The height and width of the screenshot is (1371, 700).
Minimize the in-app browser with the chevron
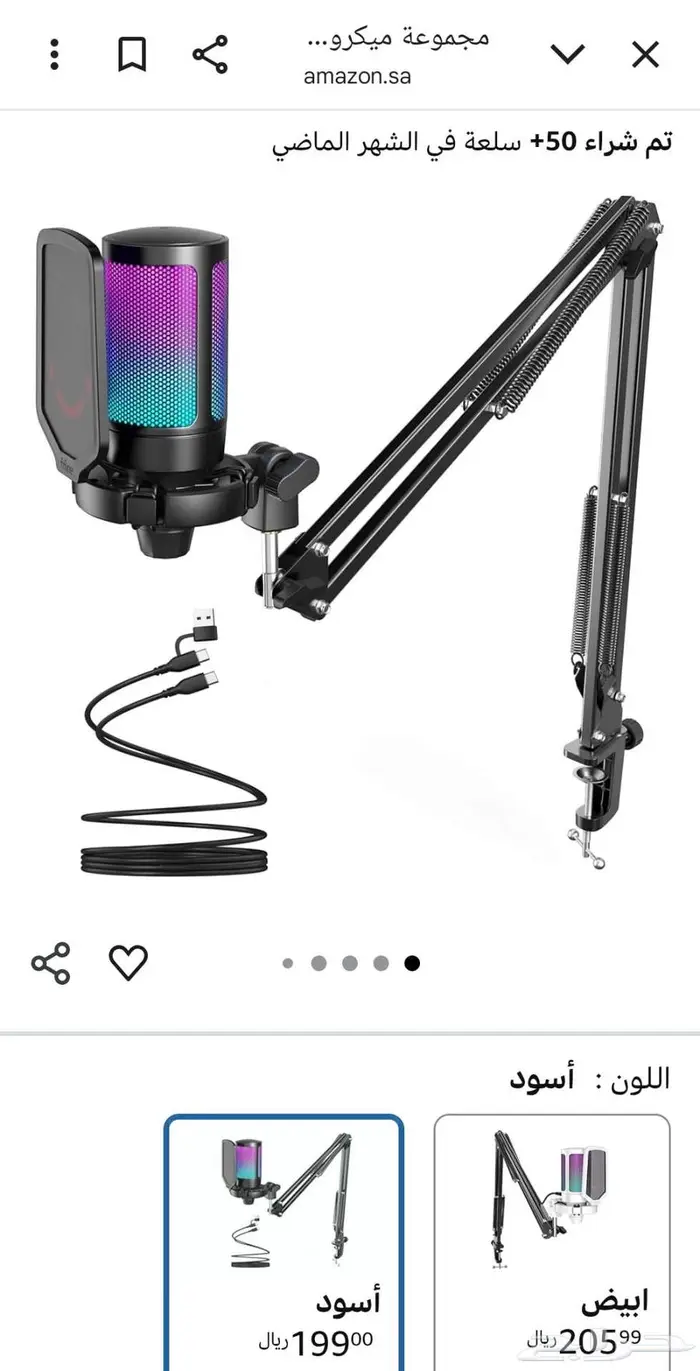tap(568, 55)
